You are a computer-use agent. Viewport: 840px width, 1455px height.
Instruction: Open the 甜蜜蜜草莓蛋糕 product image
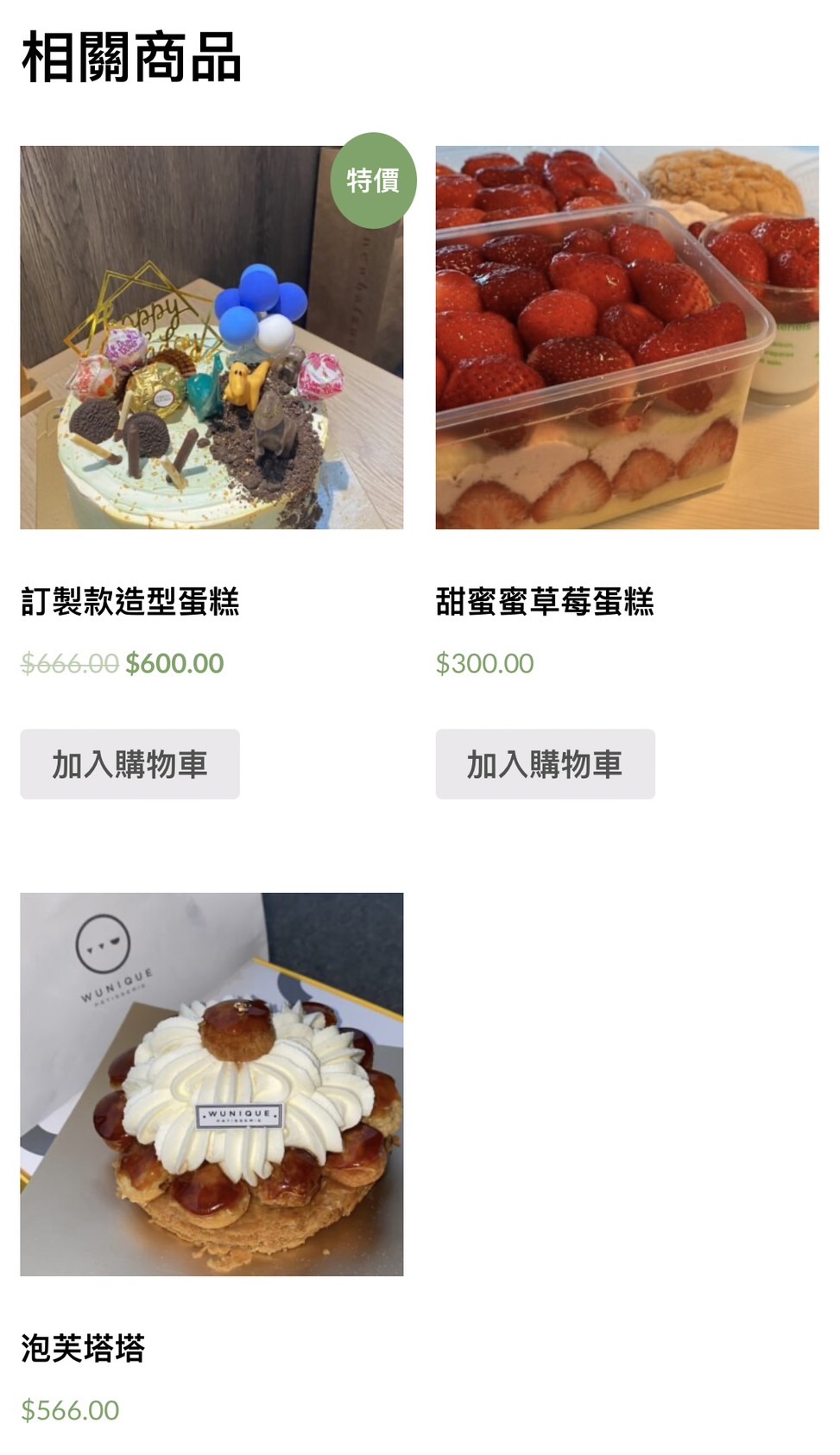[x=627, y=337]
